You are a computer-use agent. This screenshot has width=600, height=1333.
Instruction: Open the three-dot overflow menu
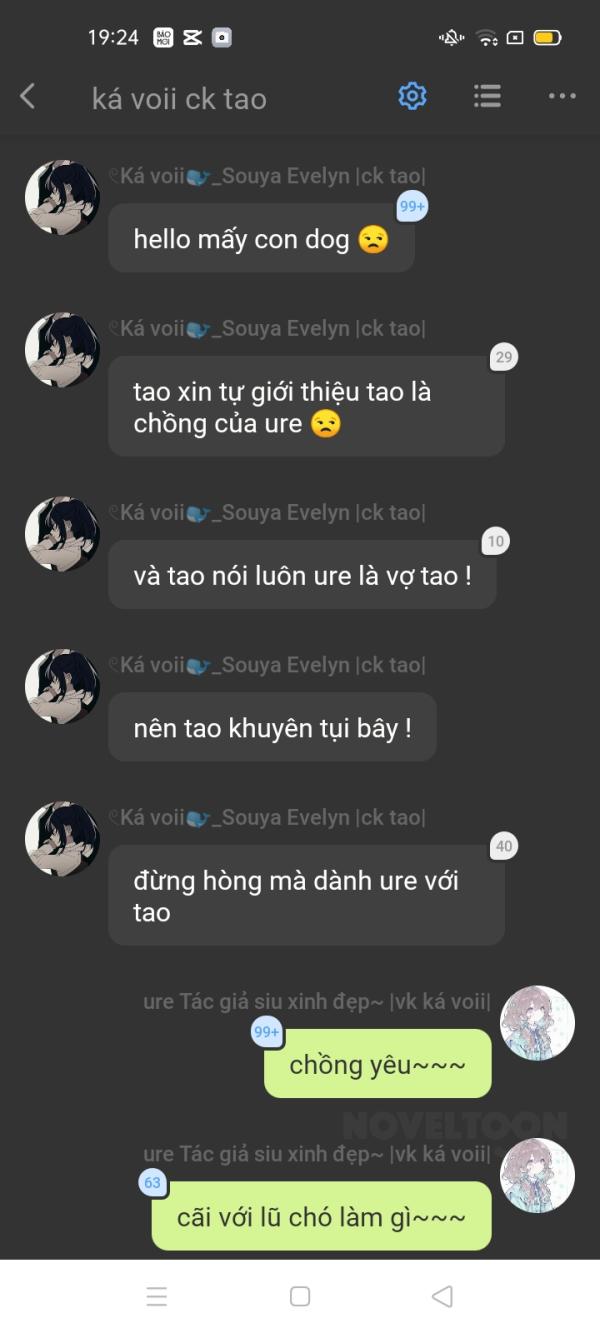562,97
